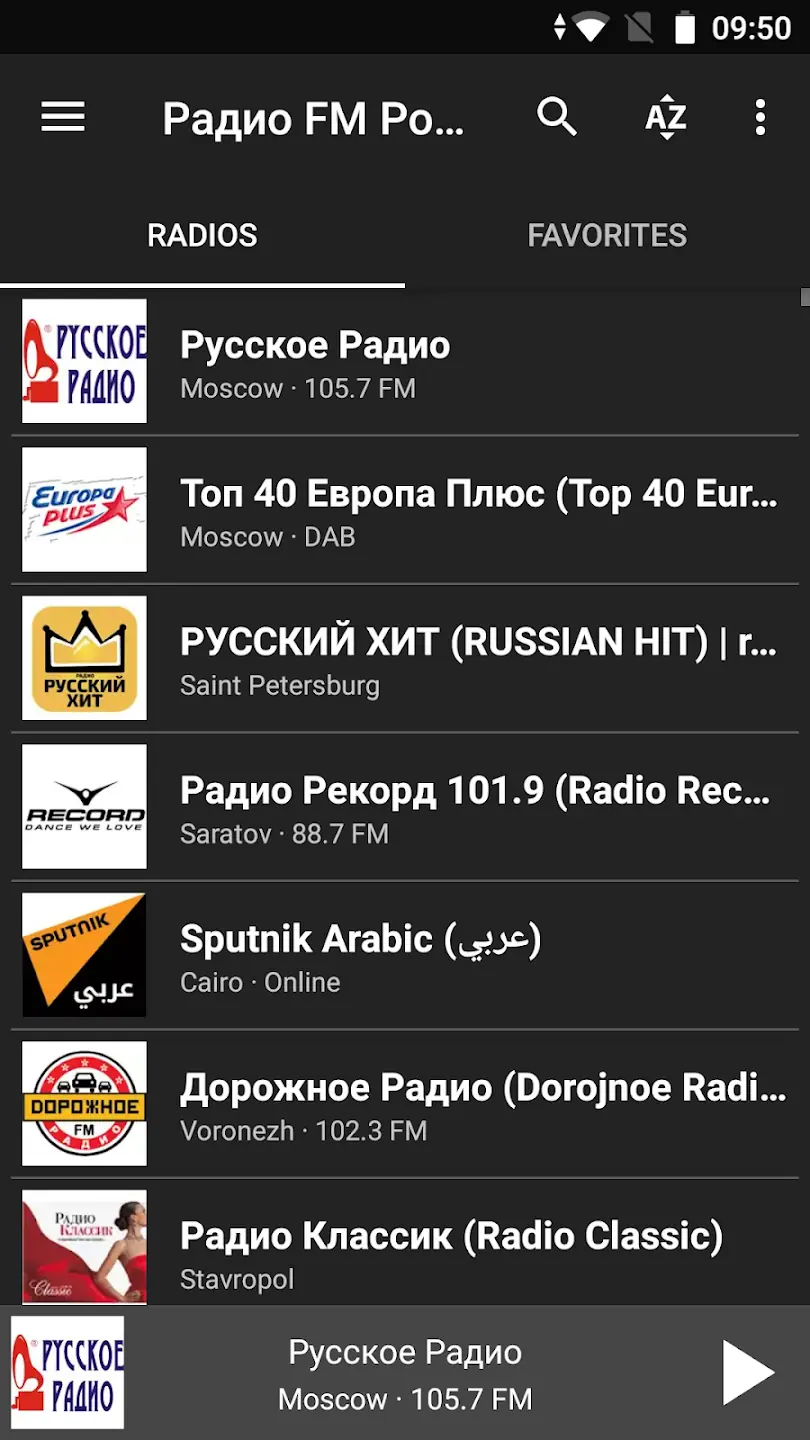Click the Record dance station logo
The height and width of the screenshot is (1440, 810).
(84, 806)
